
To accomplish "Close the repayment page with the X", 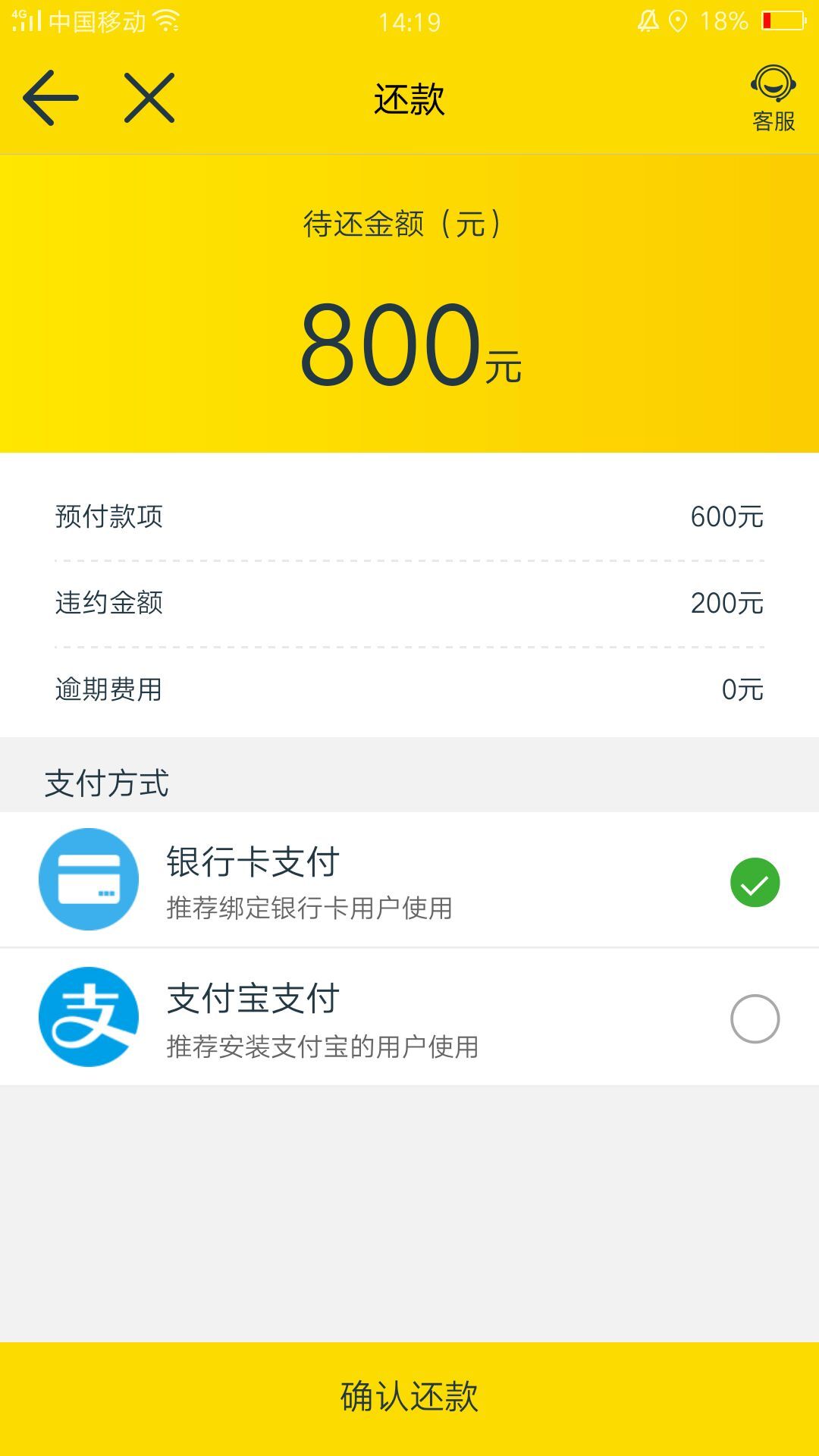I will (149, 98).
